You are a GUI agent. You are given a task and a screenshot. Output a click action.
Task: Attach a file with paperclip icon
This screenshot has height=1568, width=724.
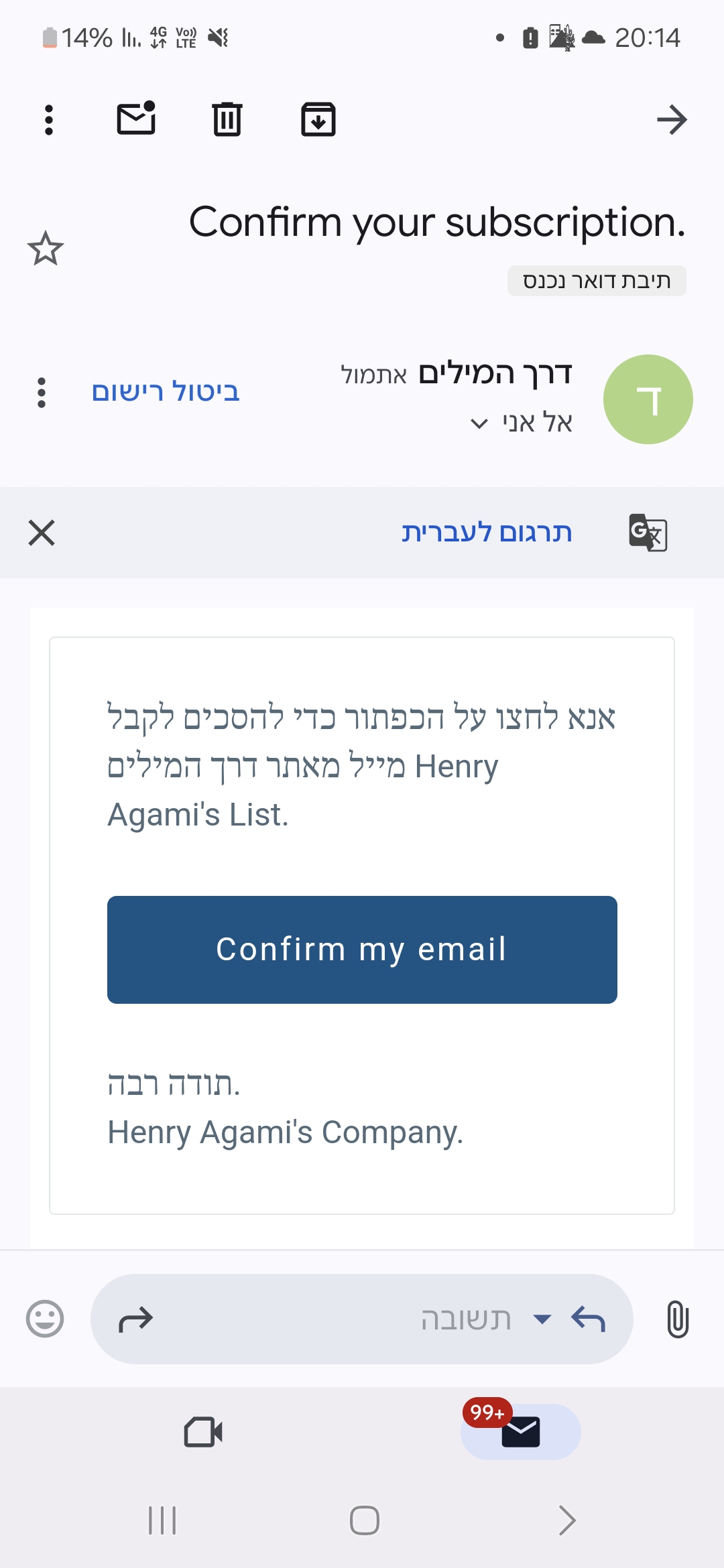(678, 1319)
